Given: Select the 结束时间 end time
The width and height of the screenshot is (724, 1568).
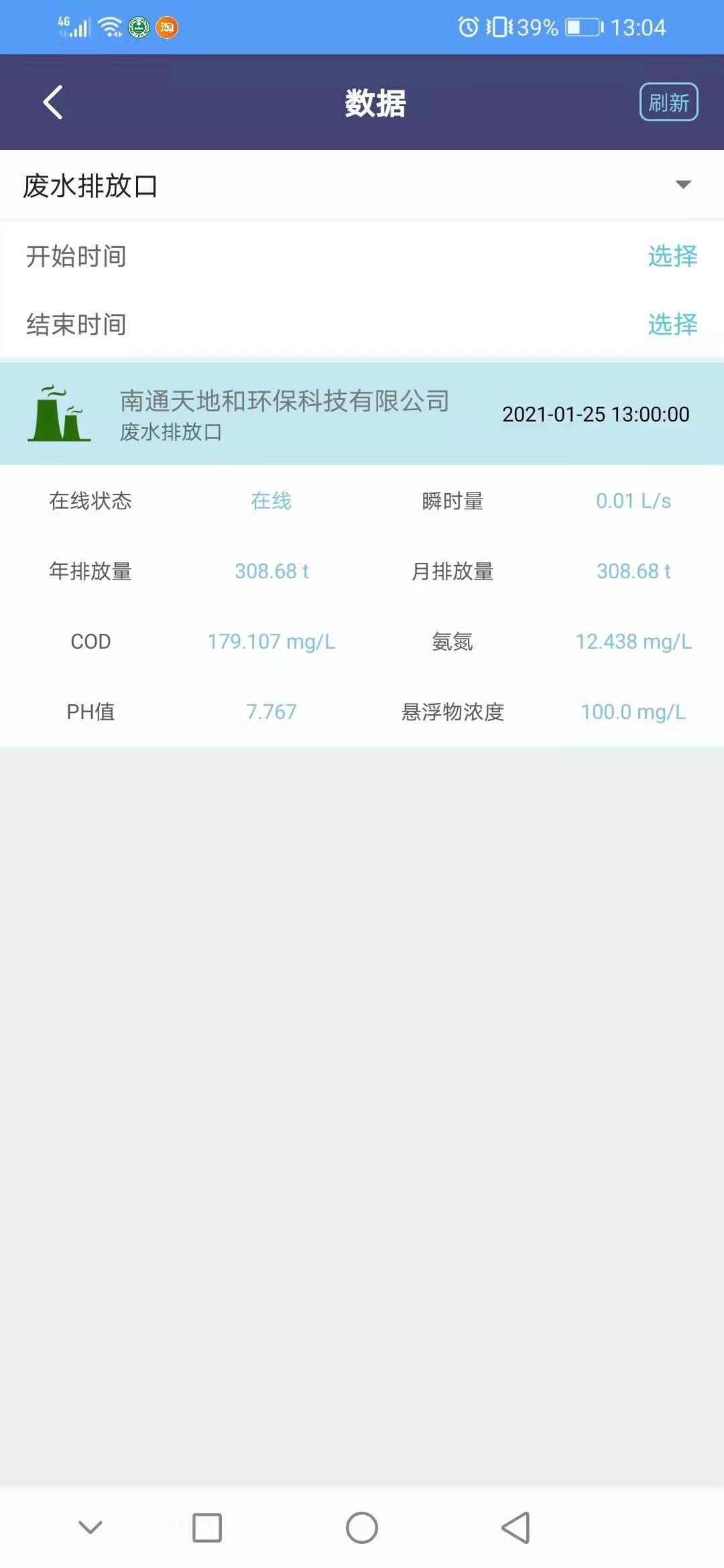Looking at the screenshot, I should coord(672,325).
